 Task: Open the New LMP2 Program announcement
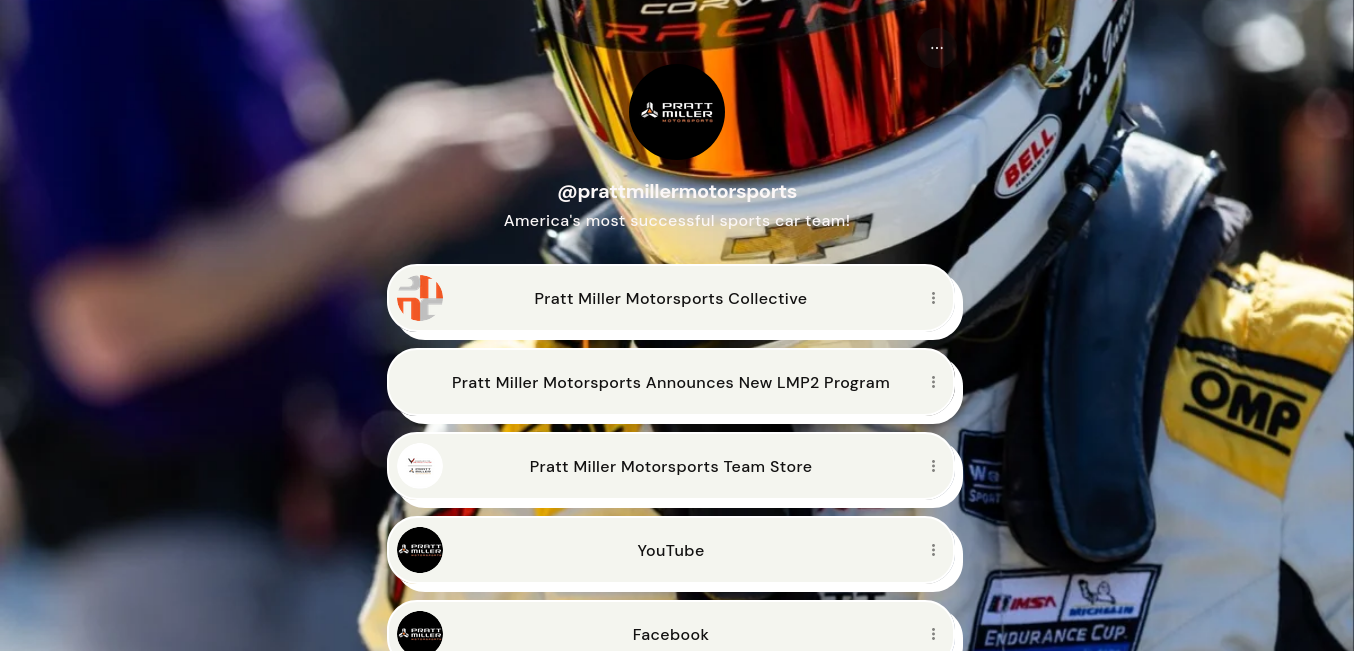point(670,383)
